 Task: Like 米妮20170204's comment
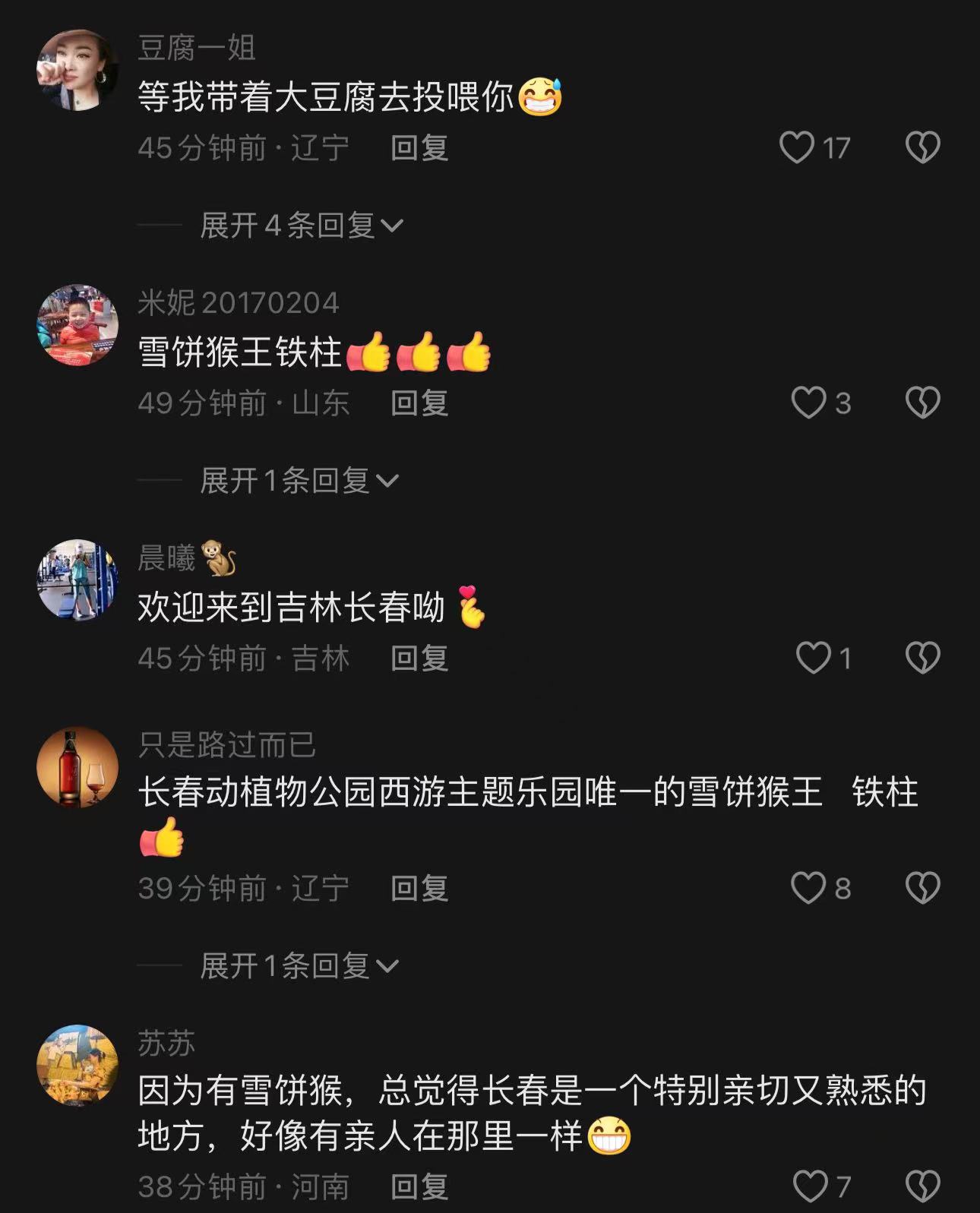(x=808, y=403)
